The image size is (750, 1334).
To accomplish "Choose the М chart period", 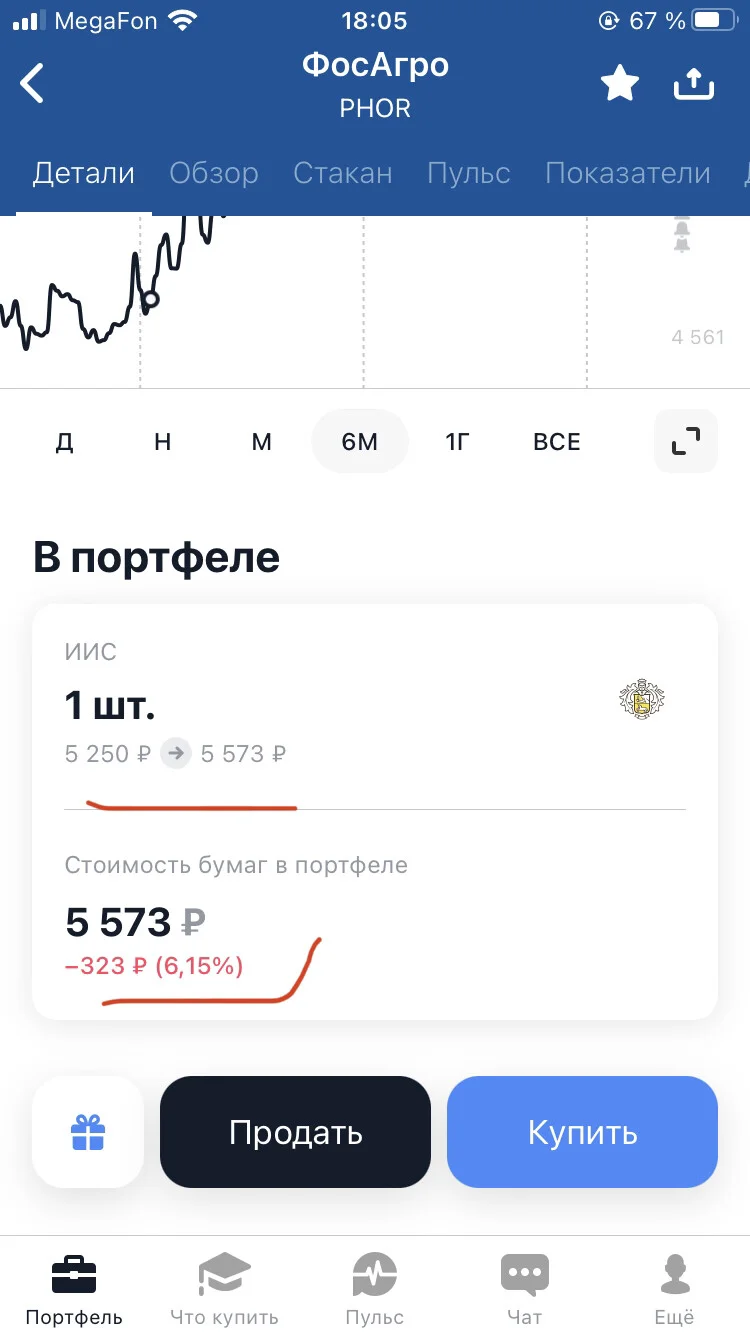I will 261,441.
